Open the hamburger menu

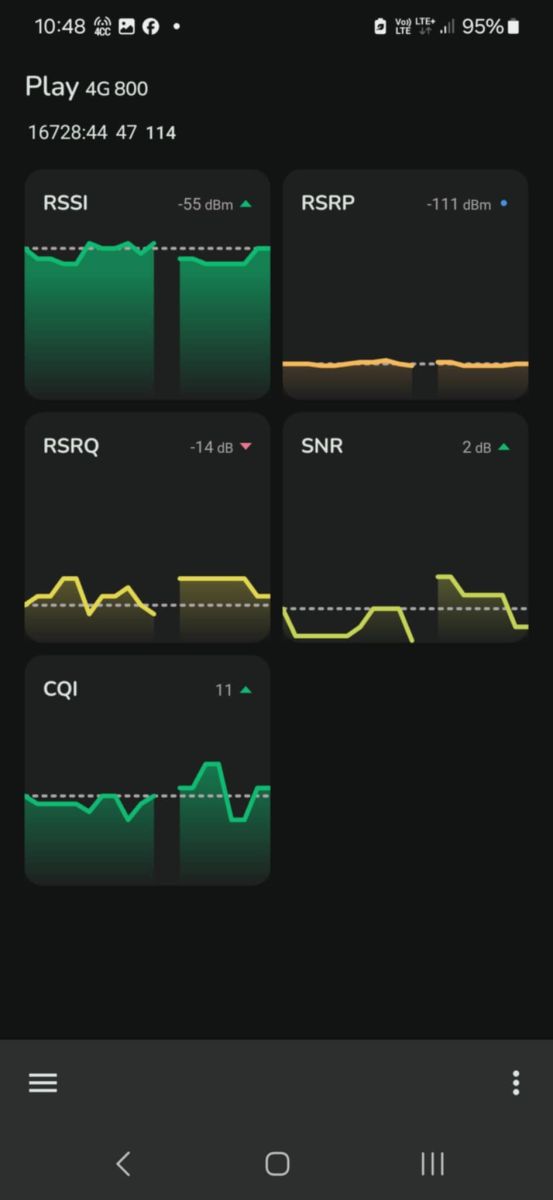point(43,1083)
